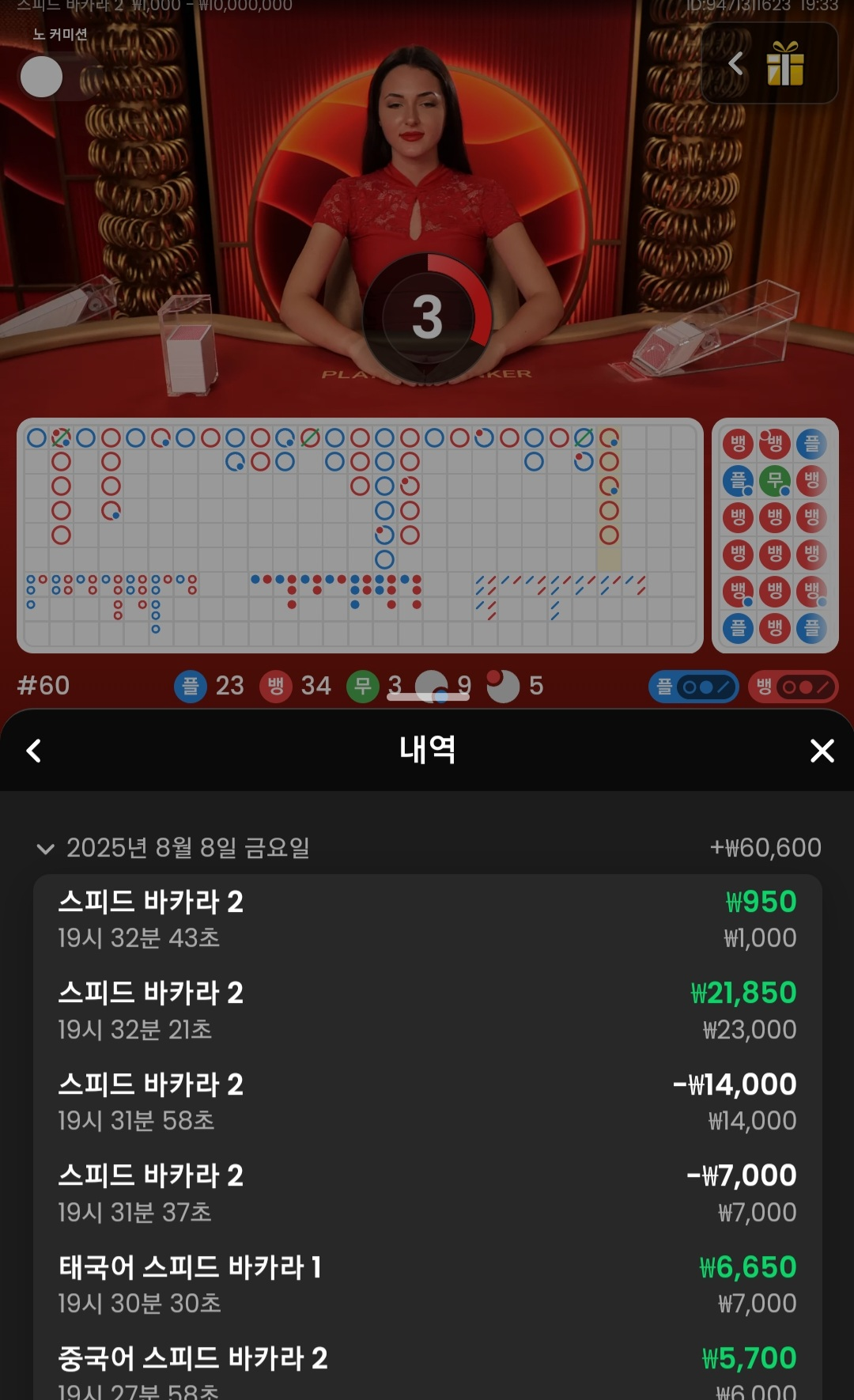Open the bead road scoreboard
854x1400 pixels.
(775, 535)
